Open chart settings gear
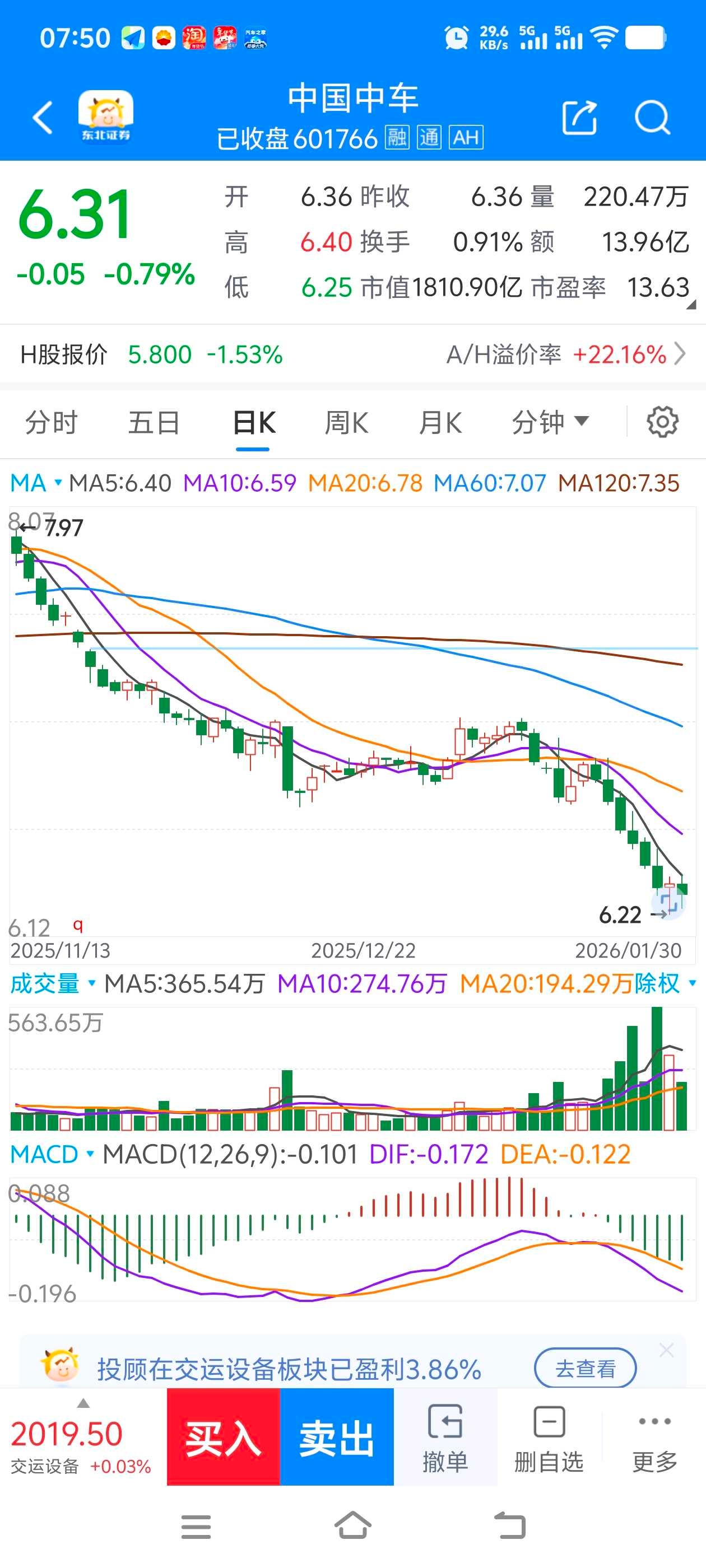Screen dimensions: 706x1568 pyautogui.click(x=662, y=421)
